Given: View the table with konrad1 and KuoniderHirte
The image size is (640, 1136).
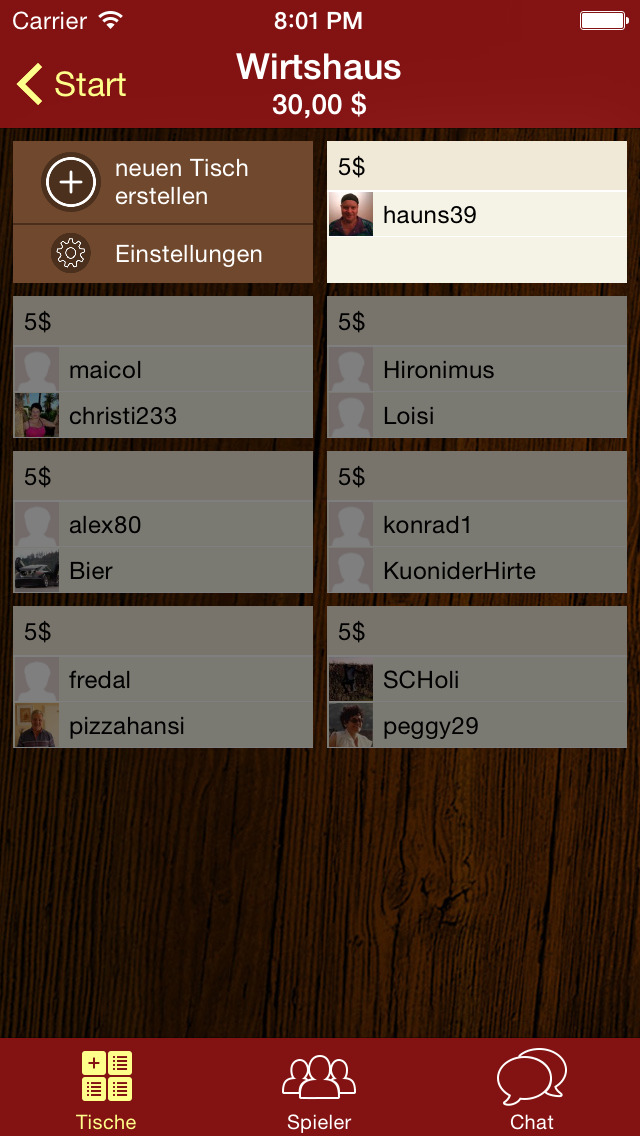Looking at the screenshot, I should [x=477, y=522].
